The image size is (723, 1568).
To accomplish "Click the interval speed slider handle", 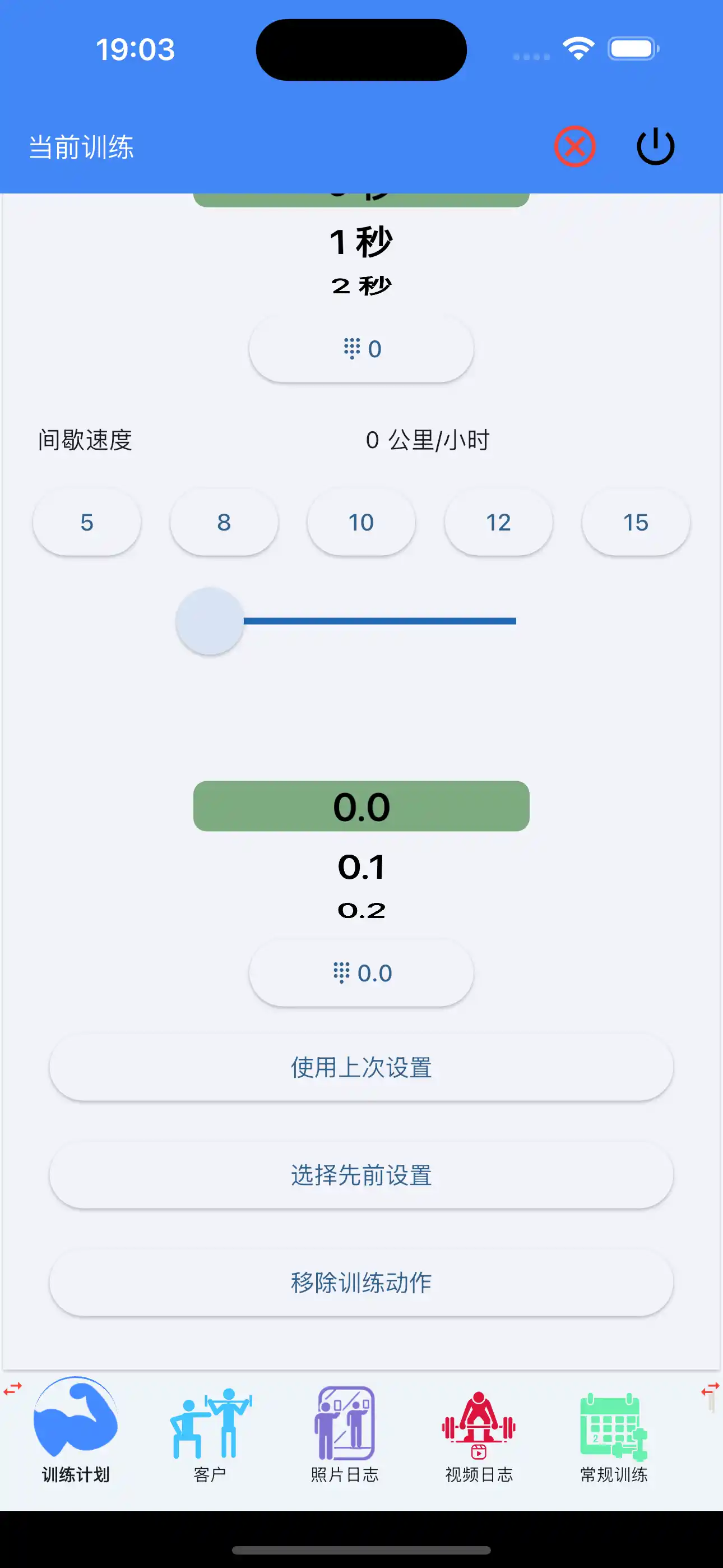I will (x=210, y=621).
